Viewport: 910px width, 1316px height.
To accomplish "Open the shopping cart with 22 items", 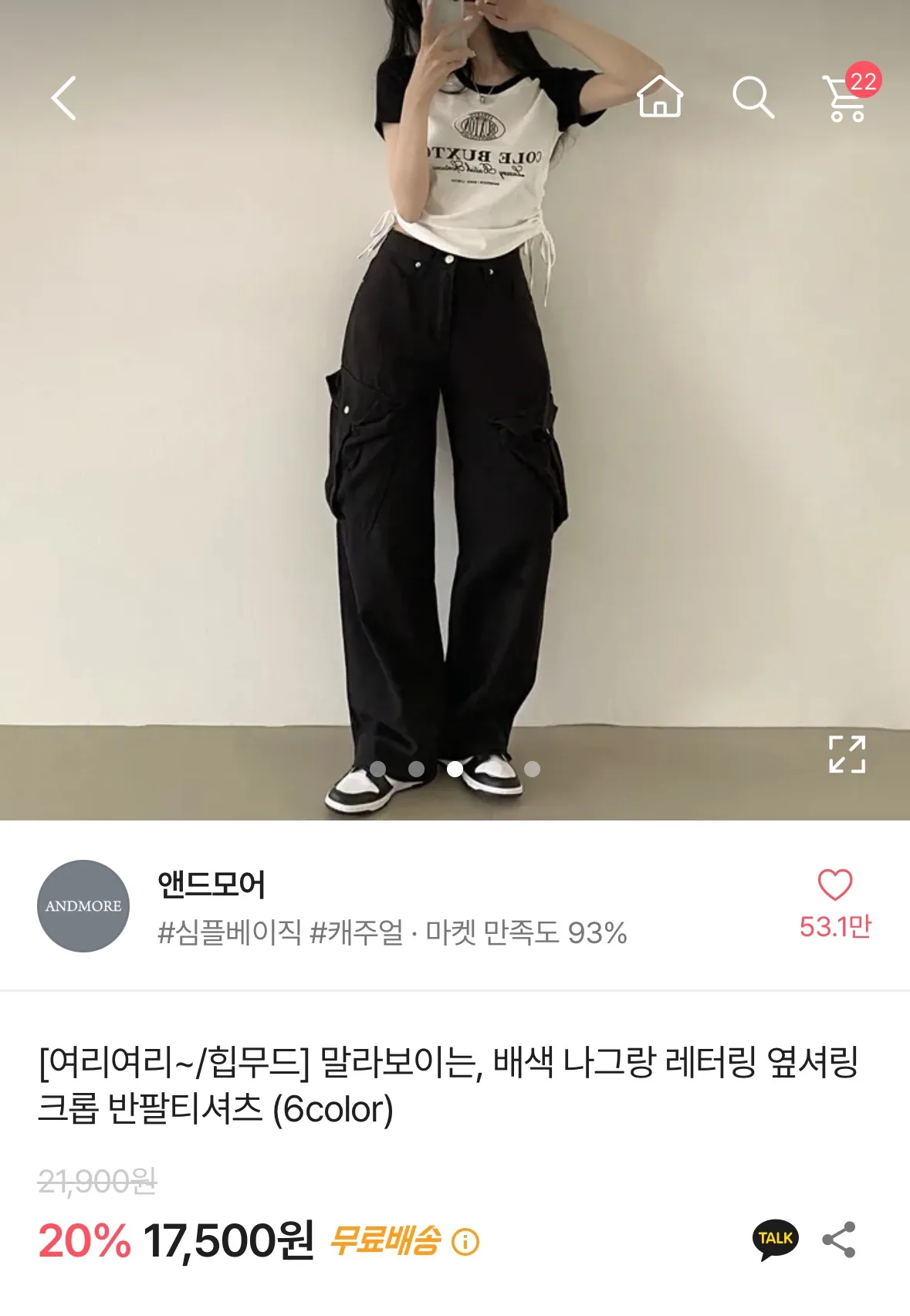I will (848, 97).
